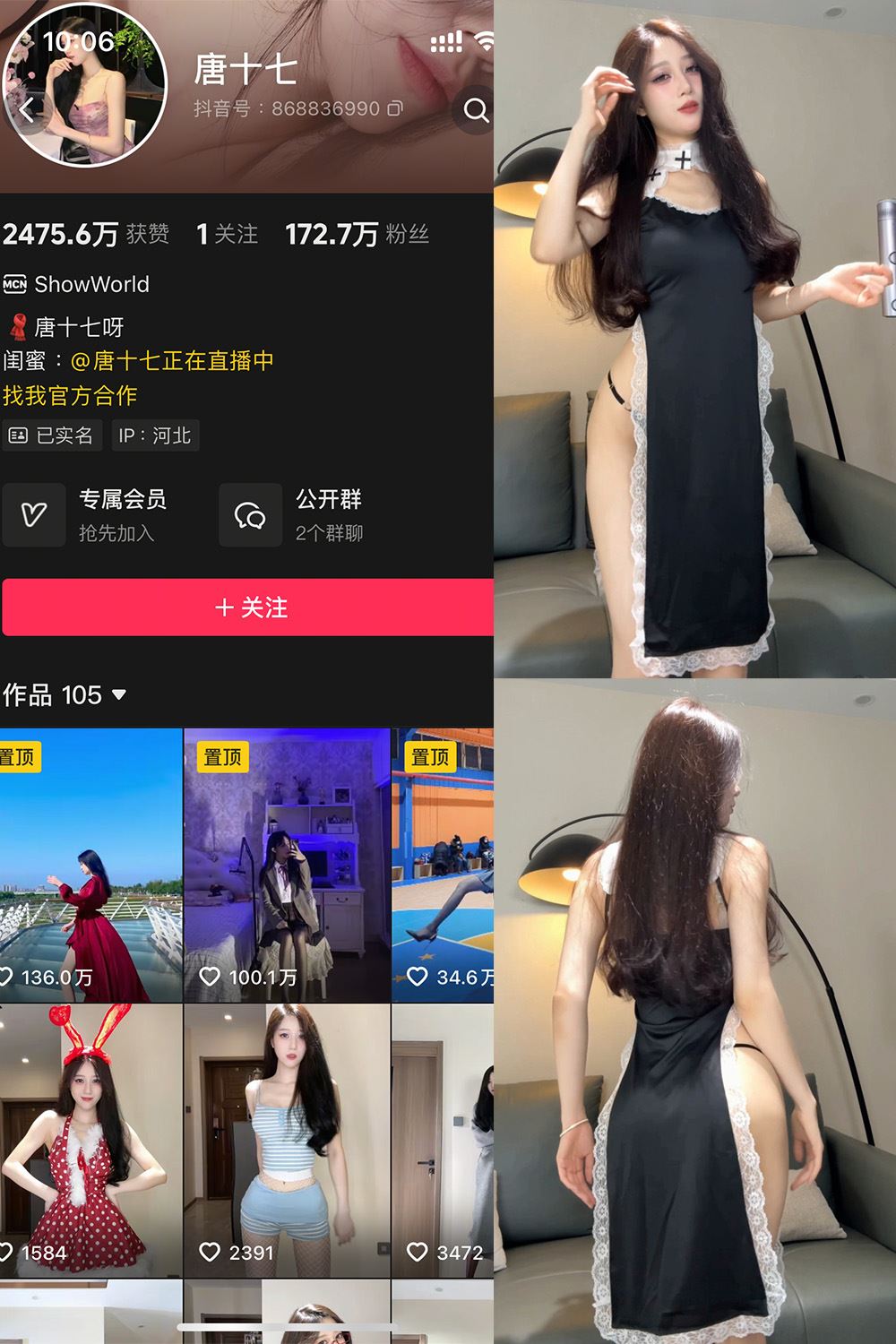This screenshot has height=1344, width=896.
Task: Select the 专属会员 V icon
Action: [x=34, y=515]
